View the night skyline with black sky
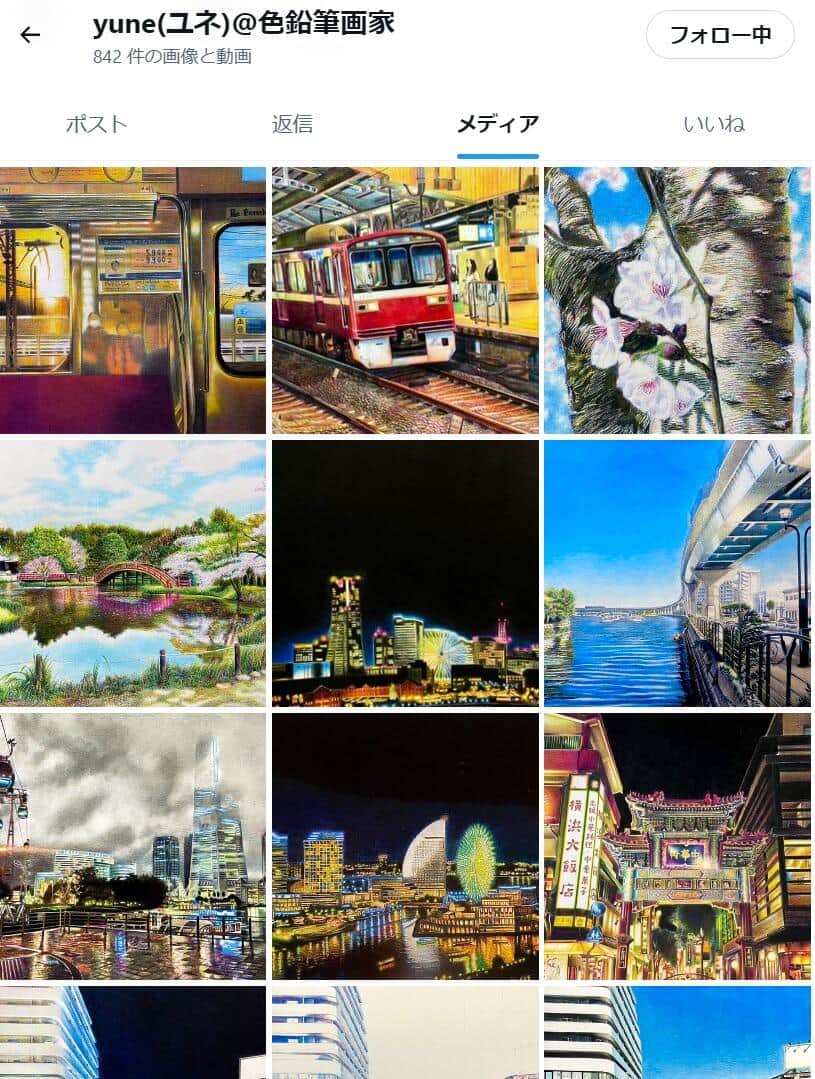This screenshot has width=815, height=1079. click(405, 573)
